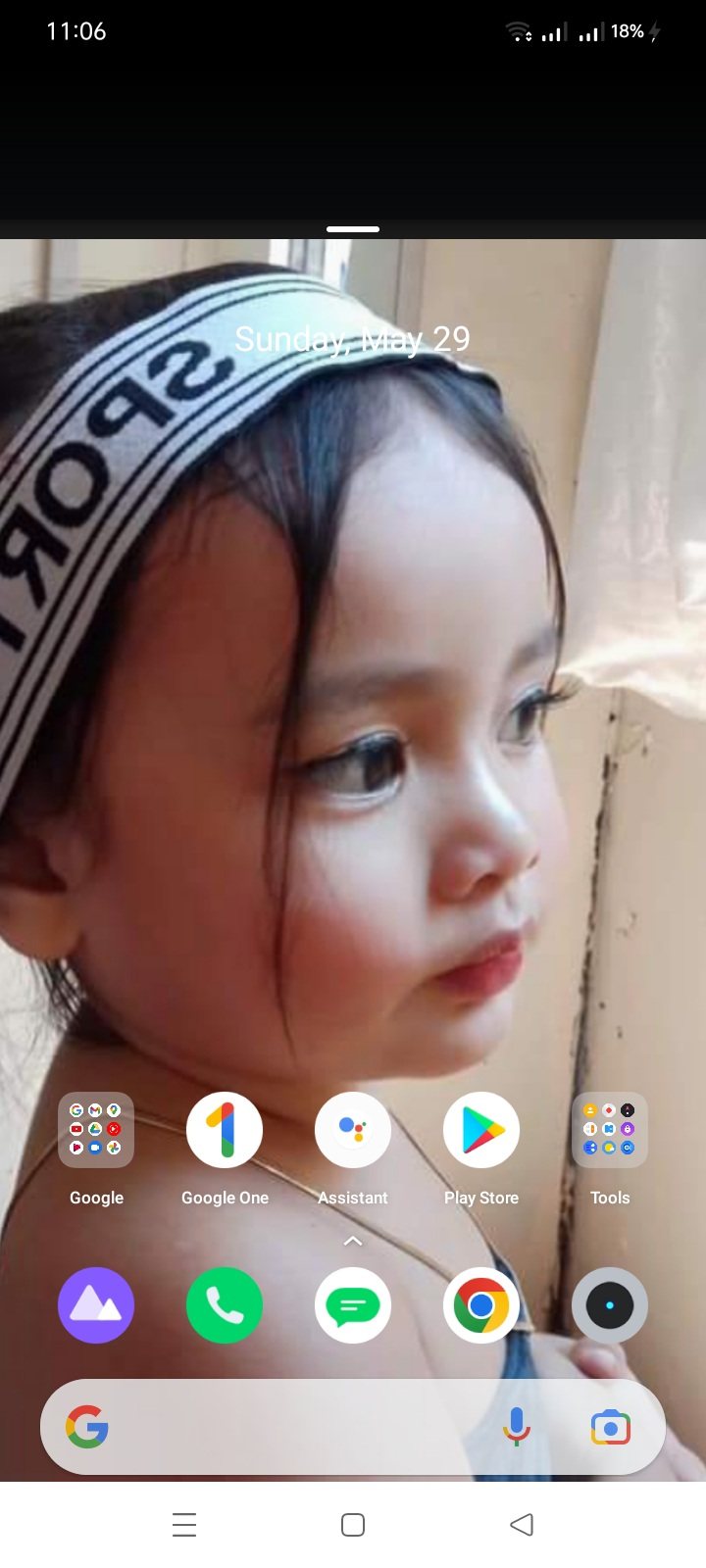Open Google Lens camera search
Viewport: 706px width, 1568px height.
(x=610, y=1427)
